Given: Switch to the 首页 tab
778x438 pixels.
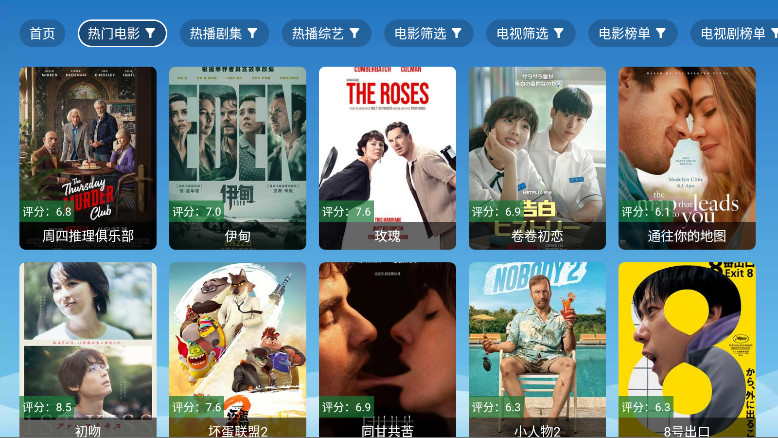Looking at the screenshot, I should tap(42, 33).
